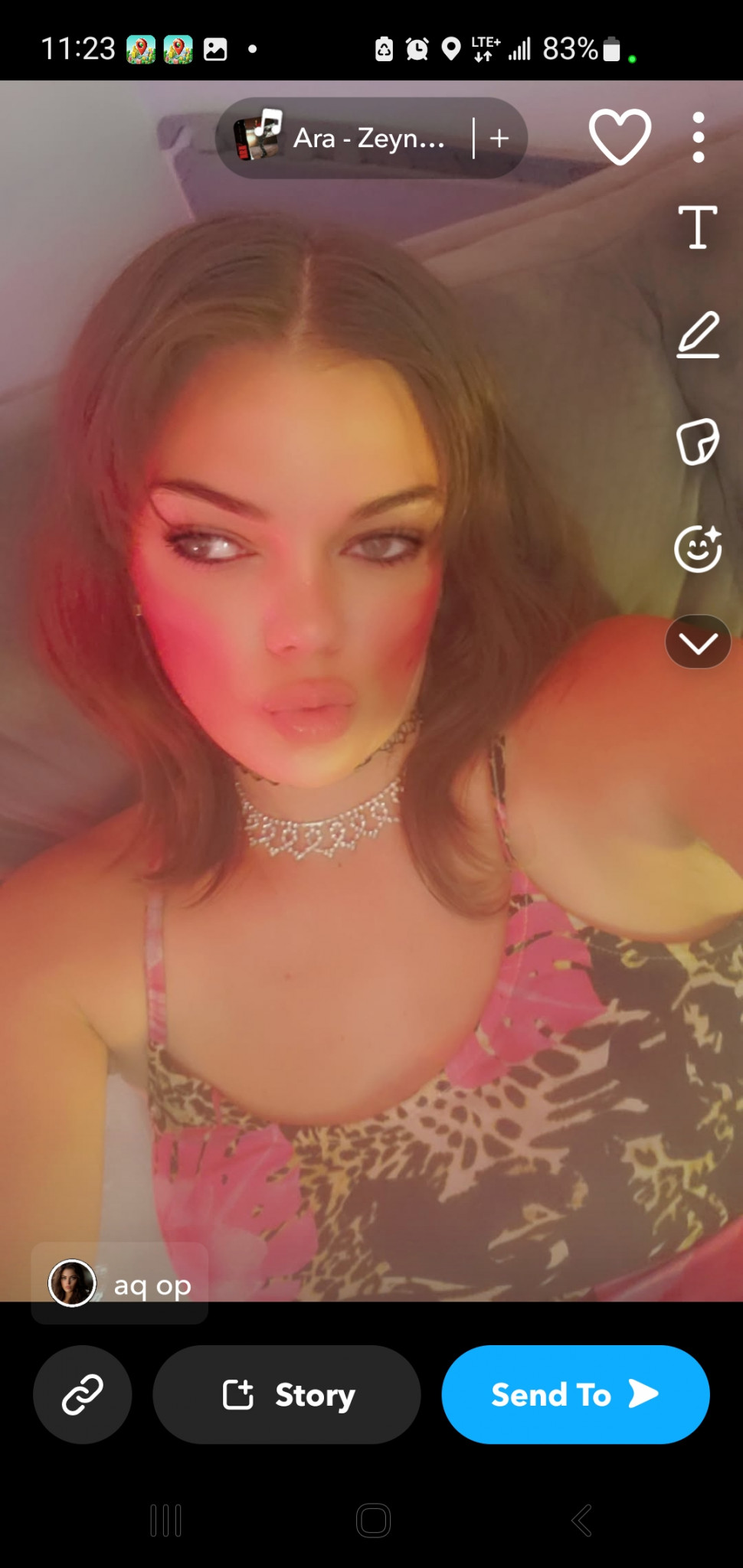Expand more editing tools with the chevron
Viewport: 743px width, 1568px height.
698,642
